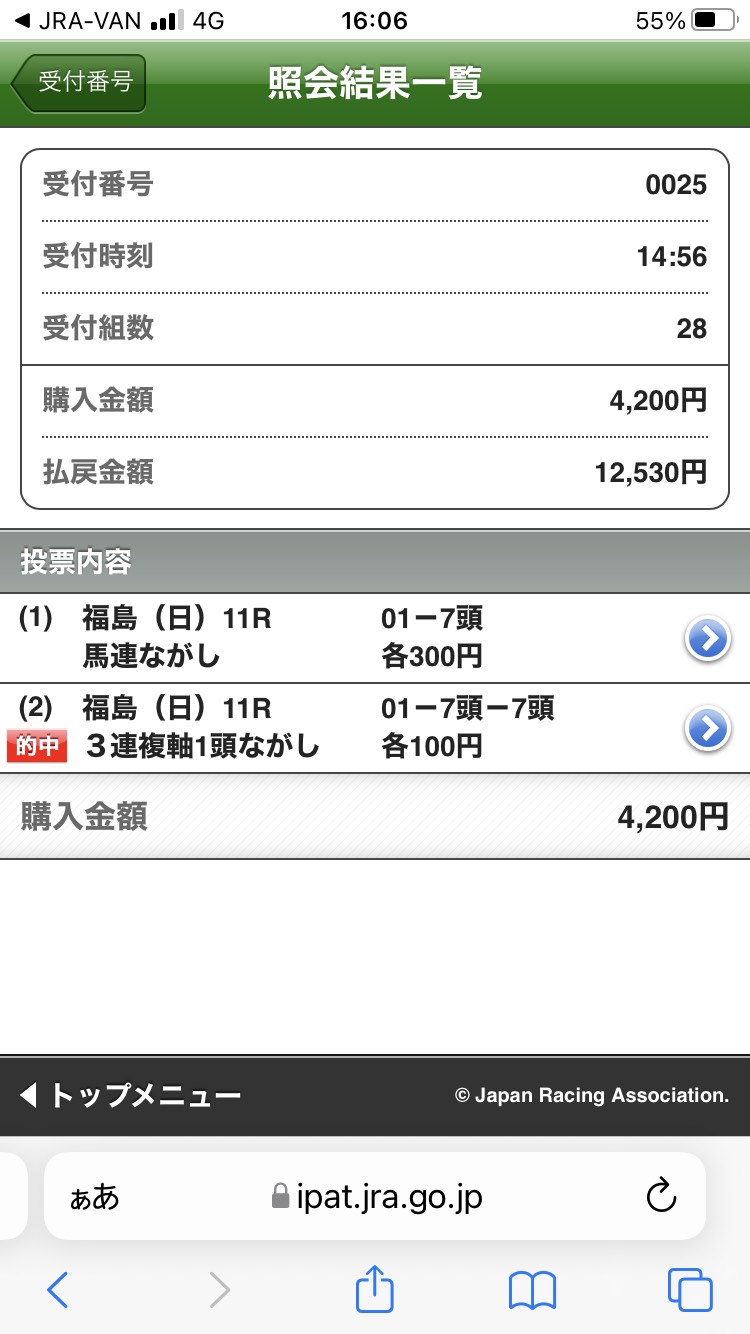Open Safari bookmarks
This screenshot has height=1334, width=750.
point(532,1291)
